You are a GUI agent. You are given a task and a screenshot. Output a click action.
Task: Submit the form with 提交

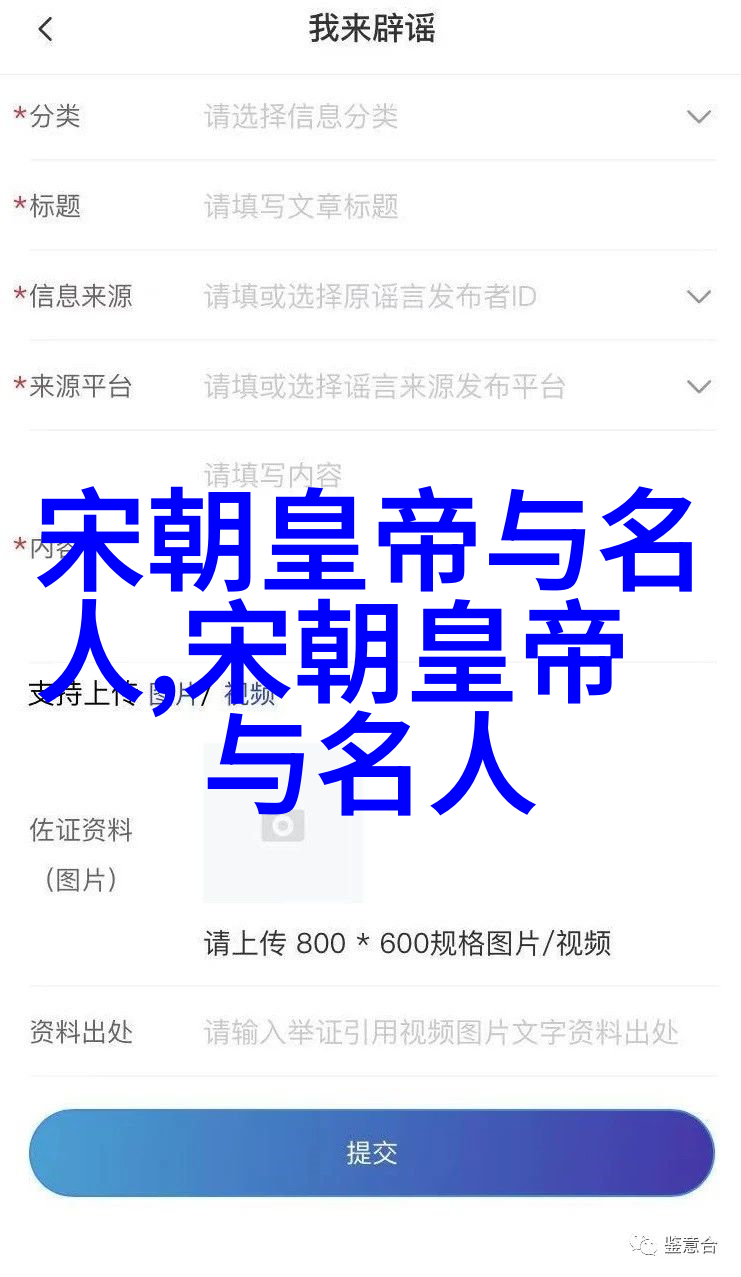coord(371,1152)
